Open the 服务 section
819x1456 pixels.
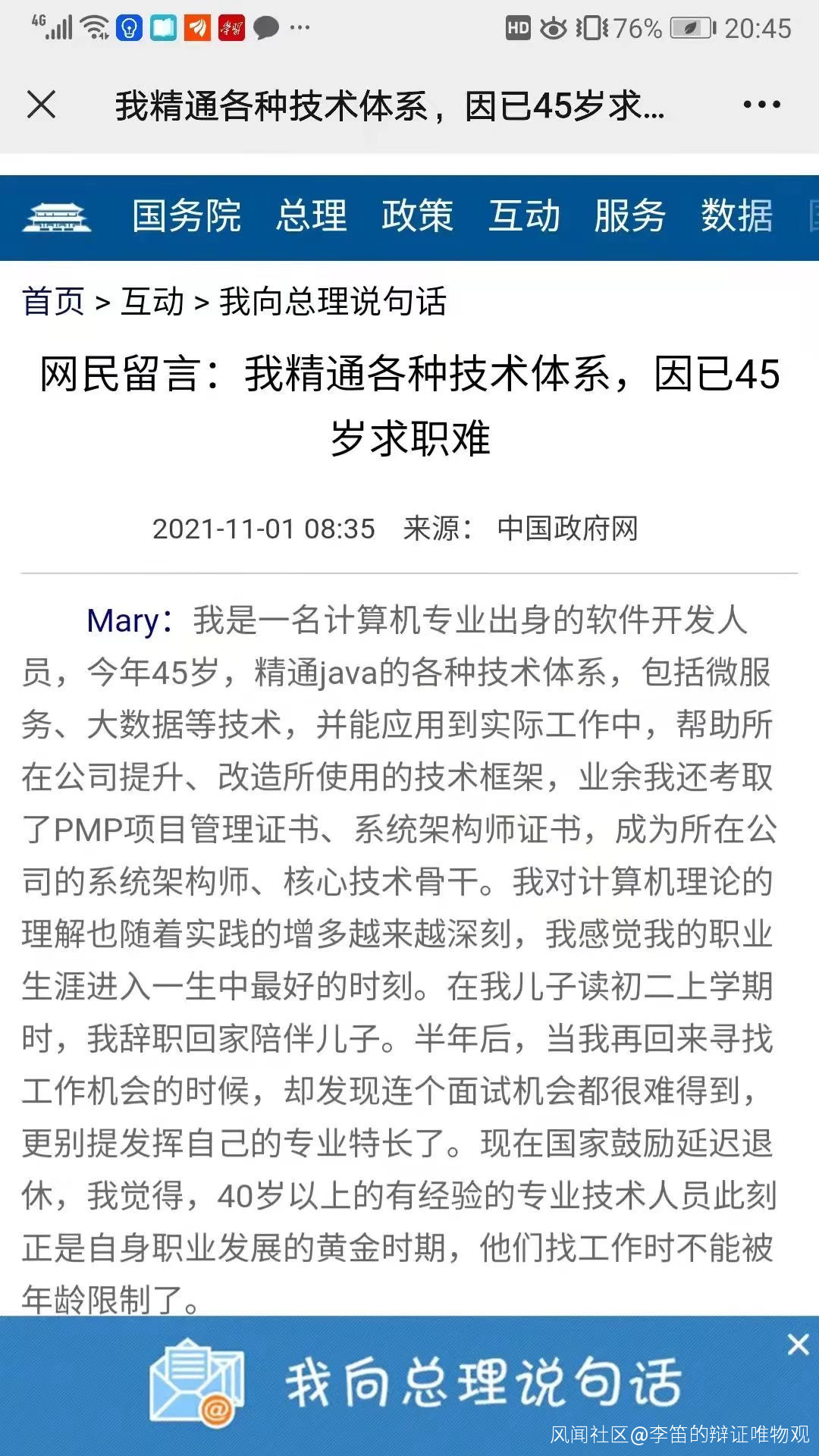(629, 217)
